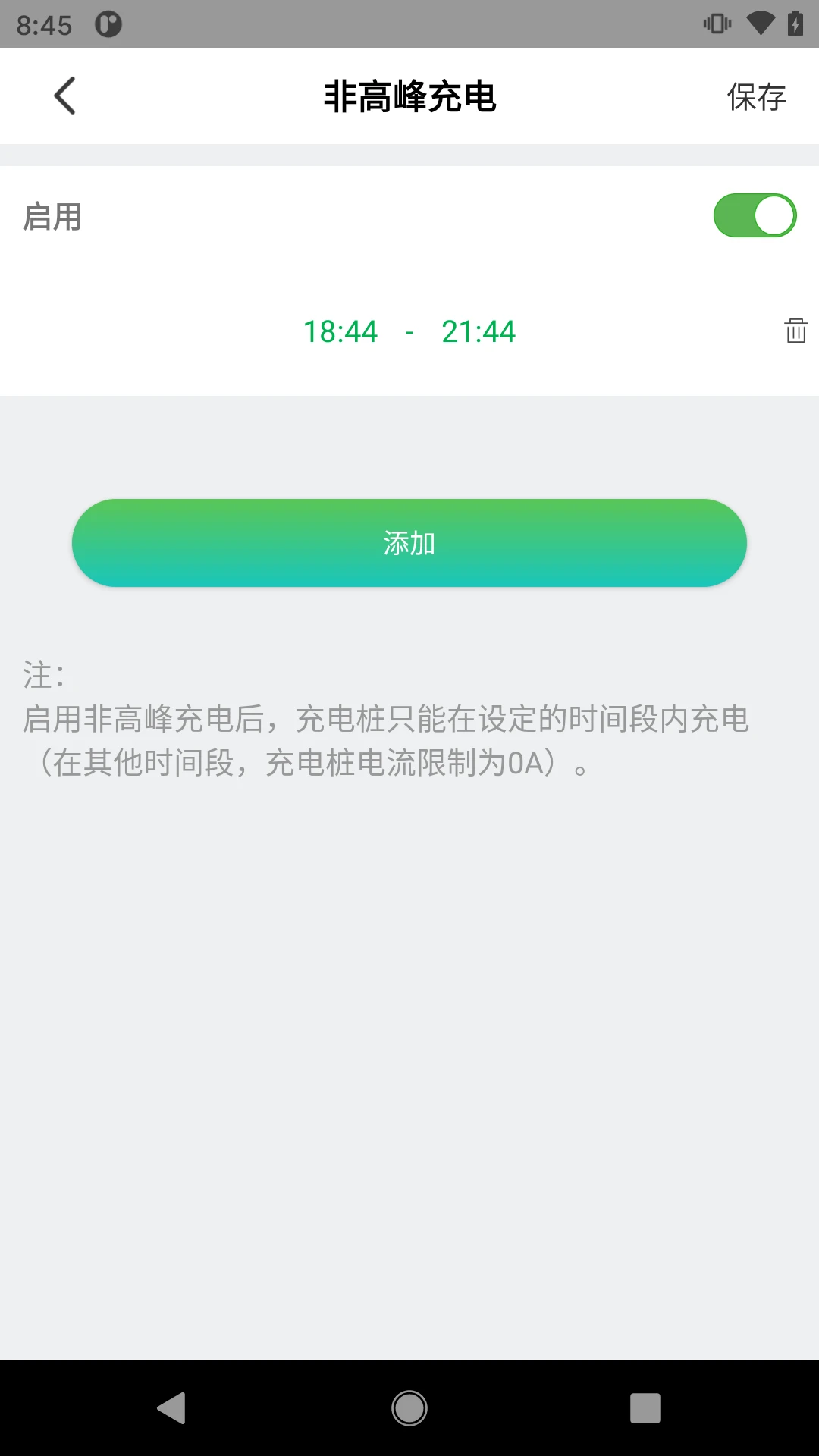The width and height of the screenshot is (819, 1456).
Task: Toggle off the charging schedule enable switch
Action: click(755, 215)
